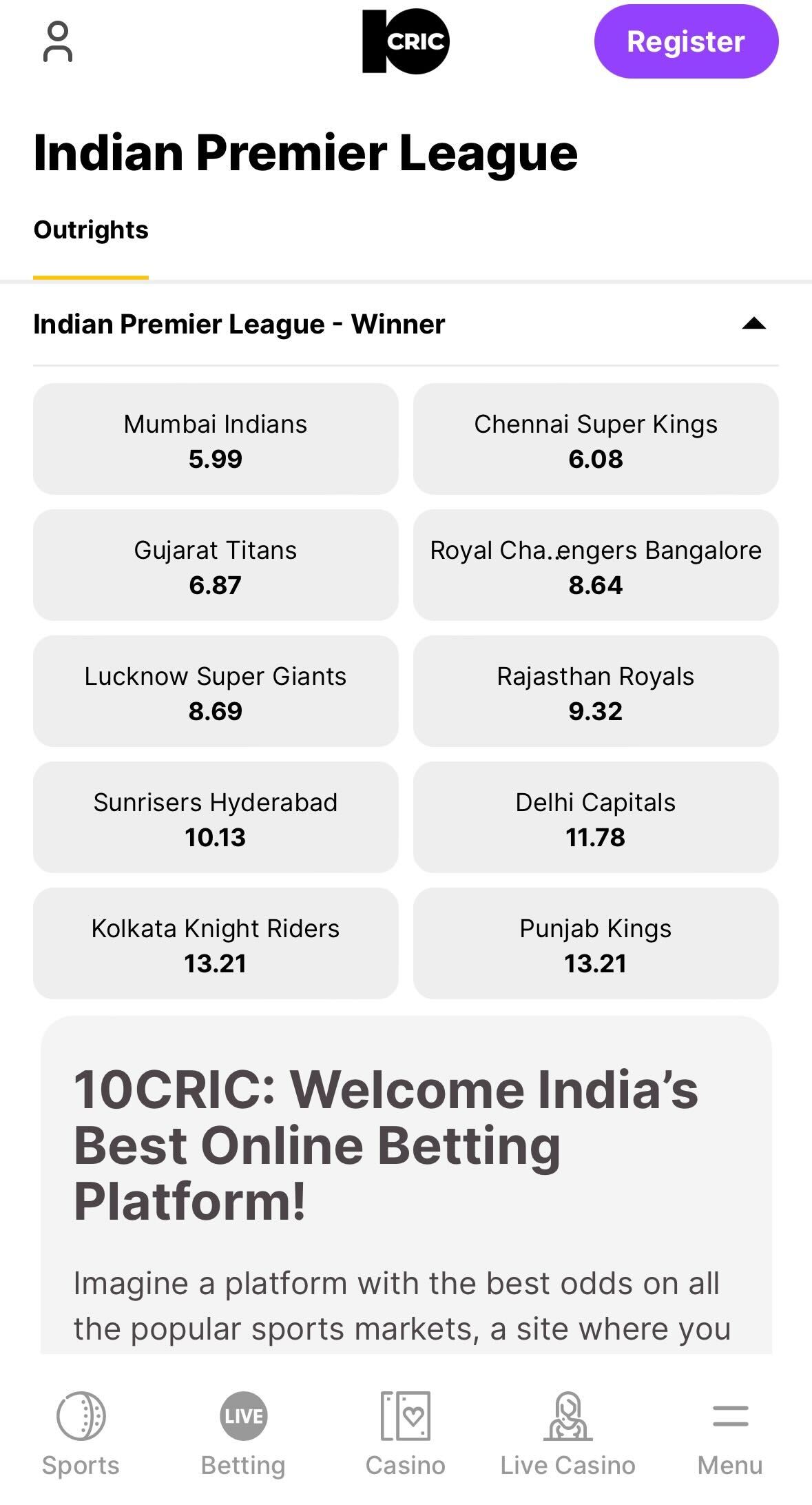Switch to the Outrights tab

[91, 229]
